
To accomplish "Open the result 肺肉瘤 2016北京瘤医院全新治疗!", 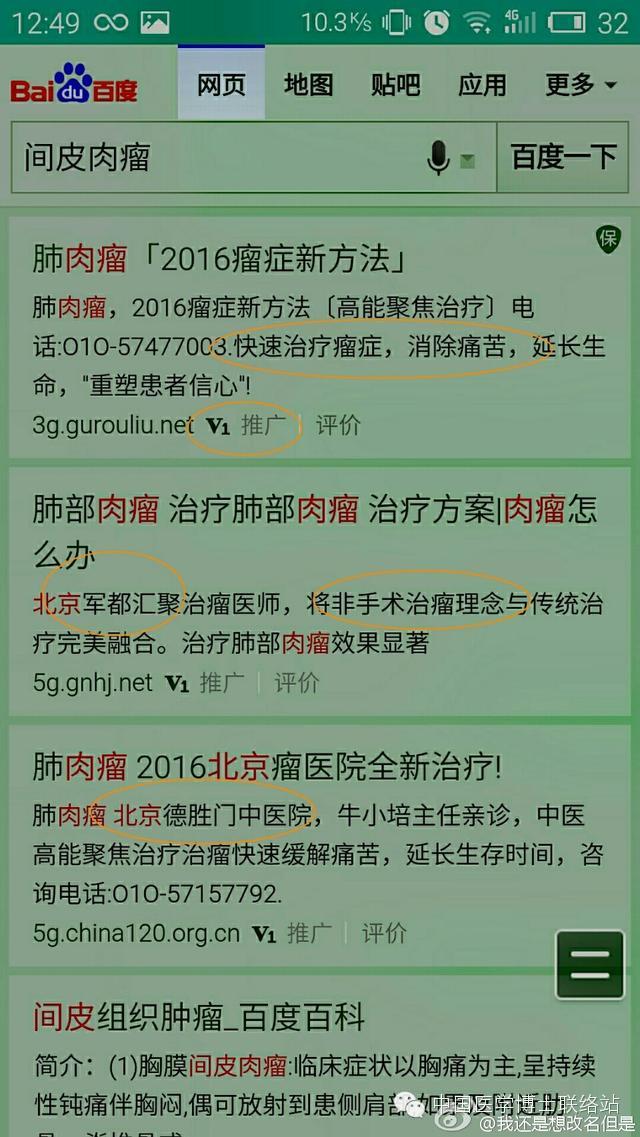I will click(x=267, y=768).
